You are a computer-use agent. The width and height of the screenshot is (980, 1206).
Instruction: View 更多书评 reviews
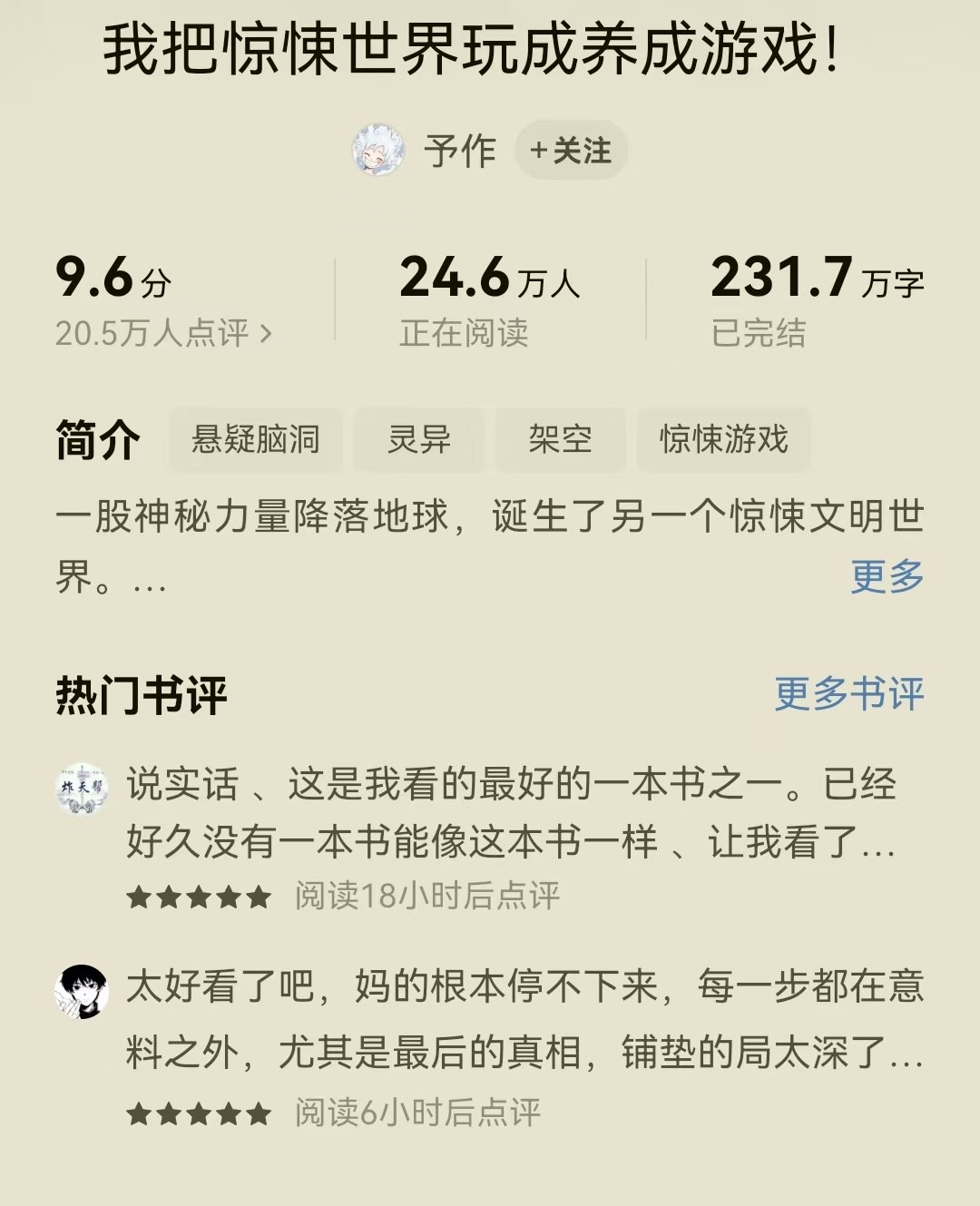pyautogui.click(x=848, y=694)
